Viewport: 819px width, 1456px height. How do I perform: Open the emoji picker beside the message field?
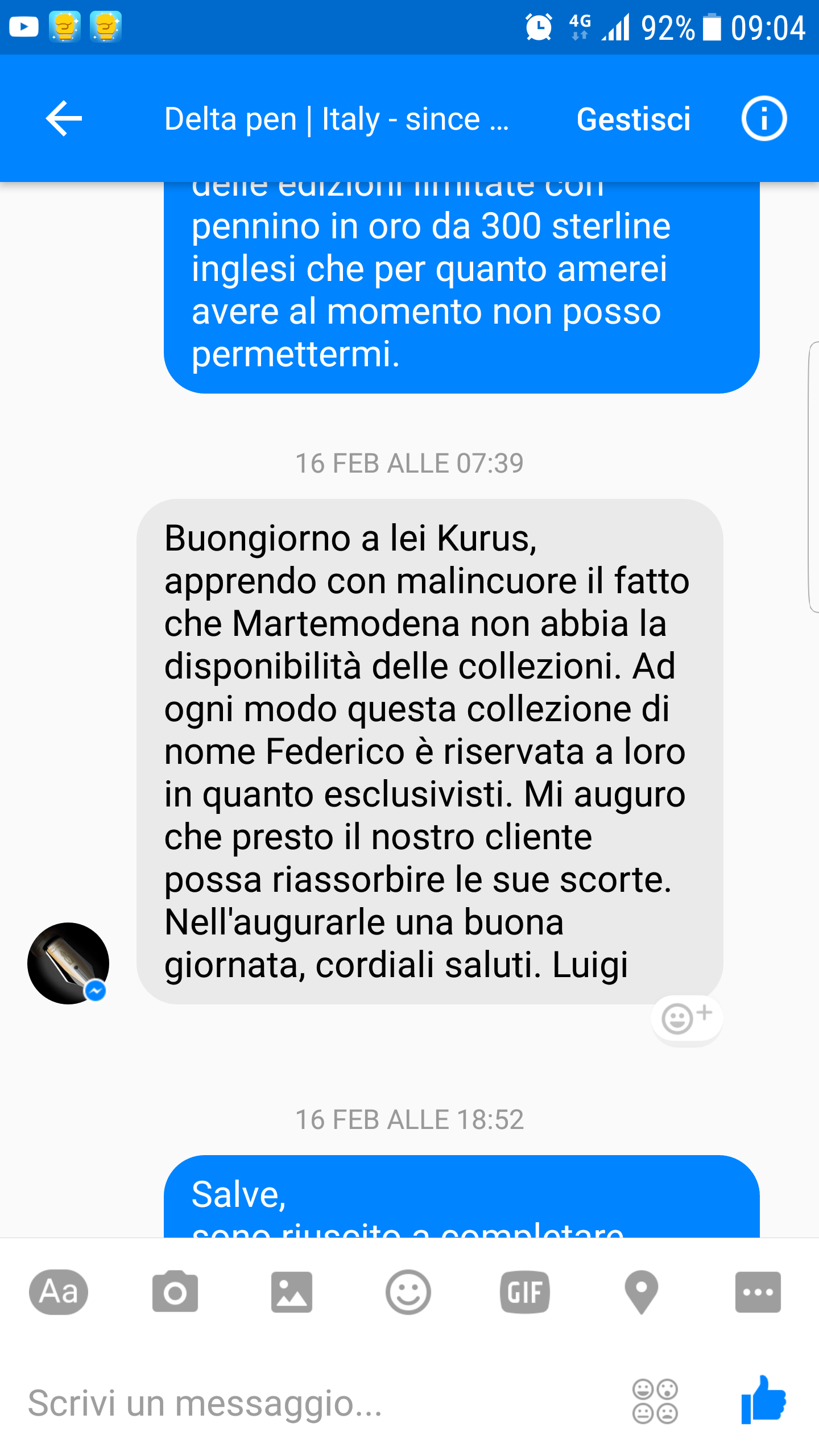coord(655,1402)
